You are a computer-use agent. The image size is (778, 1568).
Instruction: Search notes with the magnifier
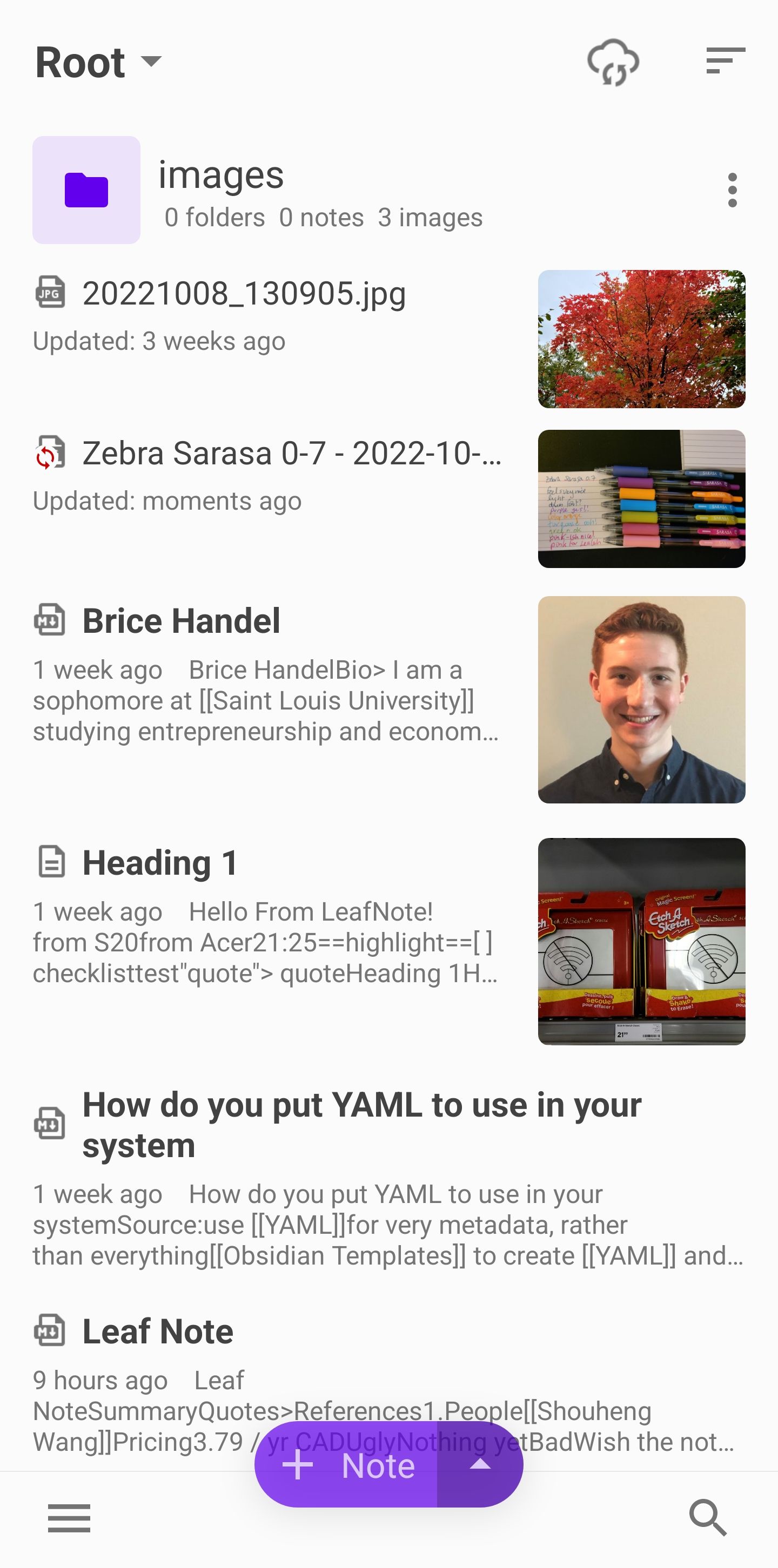[708, 1517]
